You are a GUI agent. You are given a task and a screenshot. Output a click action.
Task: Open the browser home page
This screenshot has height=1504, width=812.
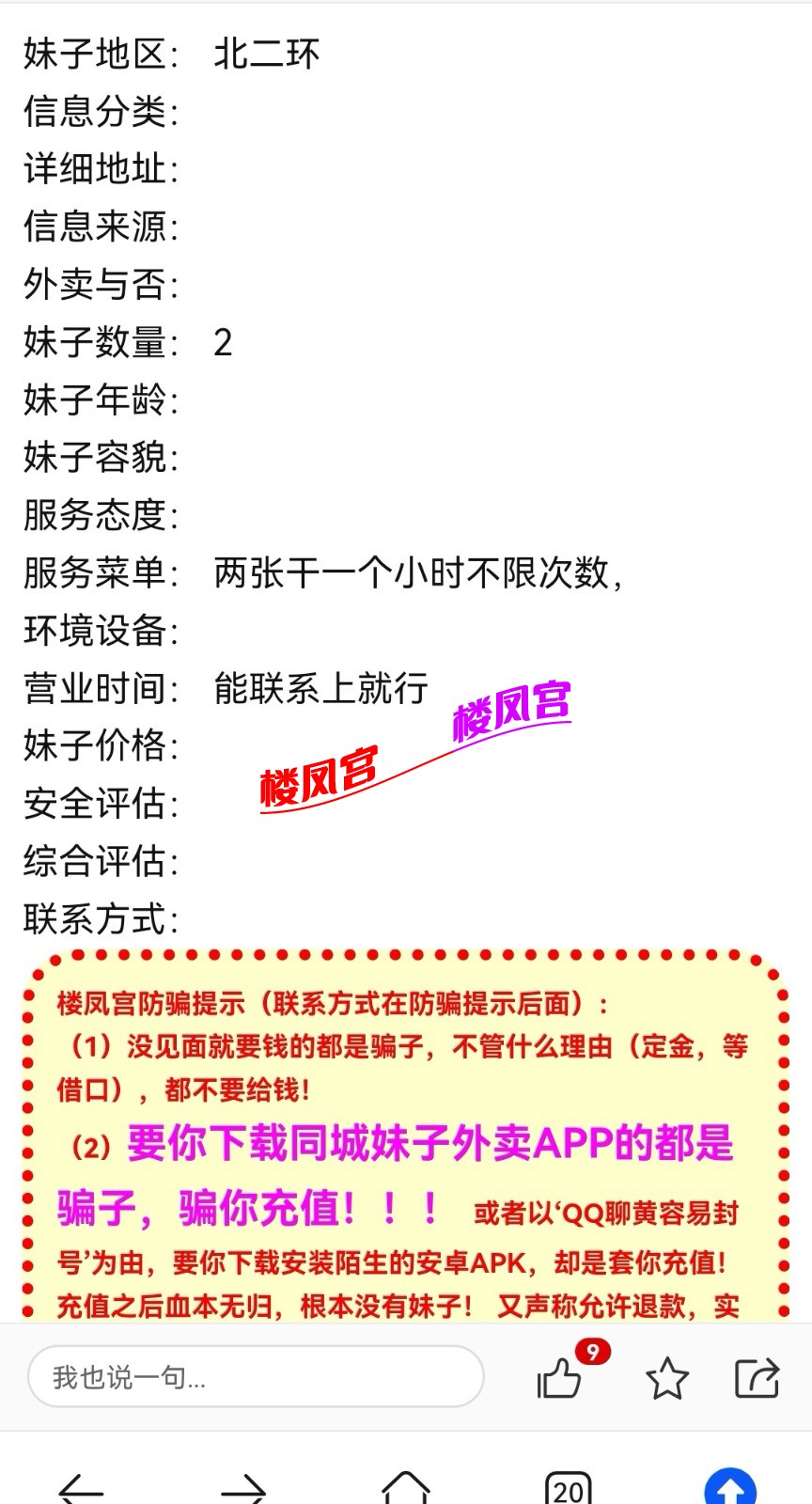(x=406, y=1488)
